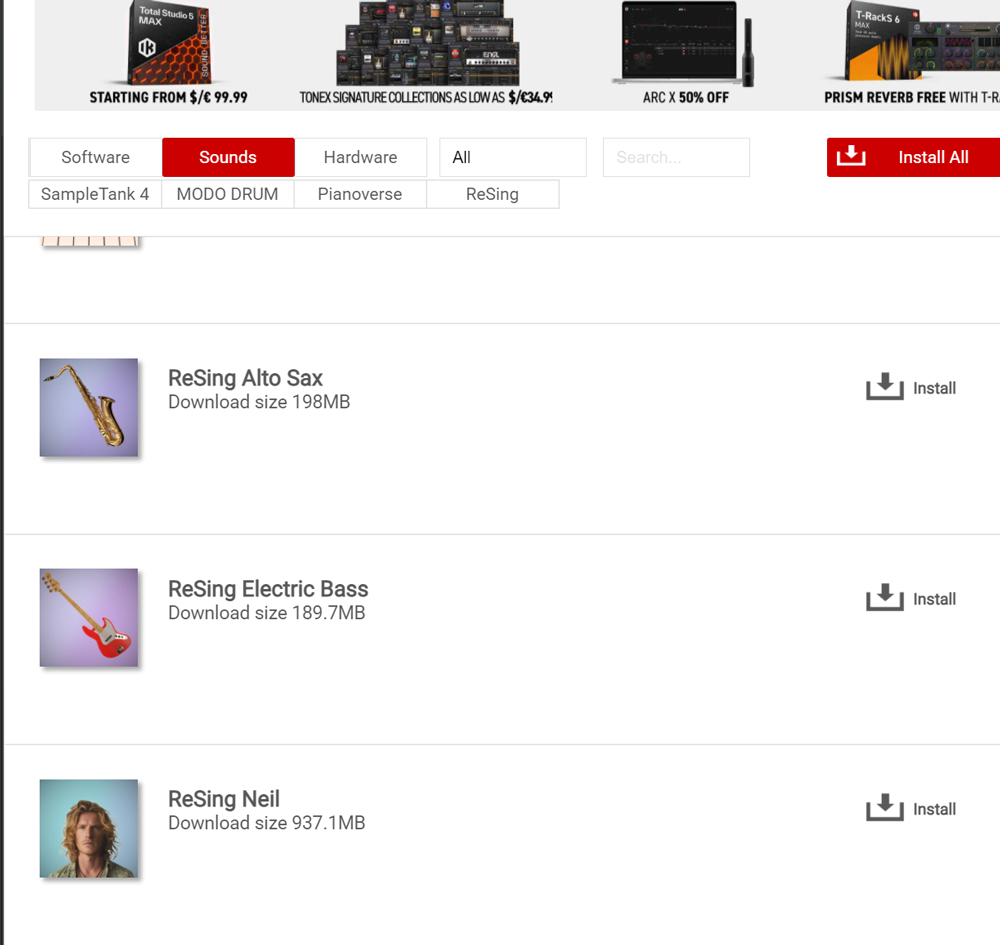Install ReSing Electric Bass
The width and height of the screenshot is (1000, 945).
(x=911, y=599)
